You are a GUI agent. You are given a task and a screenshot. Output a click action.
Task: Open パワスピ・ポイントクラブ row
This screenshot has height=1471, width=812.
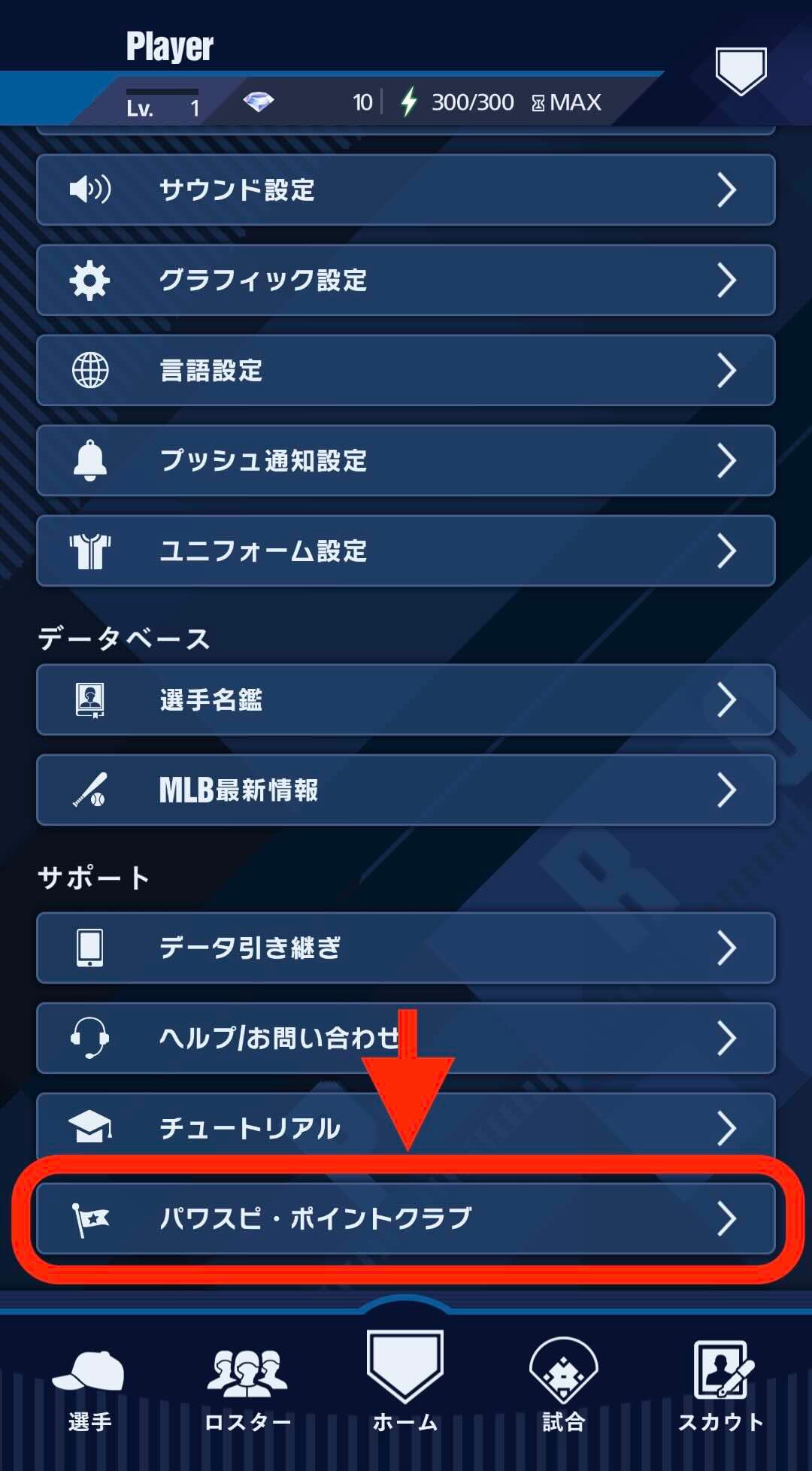pos(405,1218)
